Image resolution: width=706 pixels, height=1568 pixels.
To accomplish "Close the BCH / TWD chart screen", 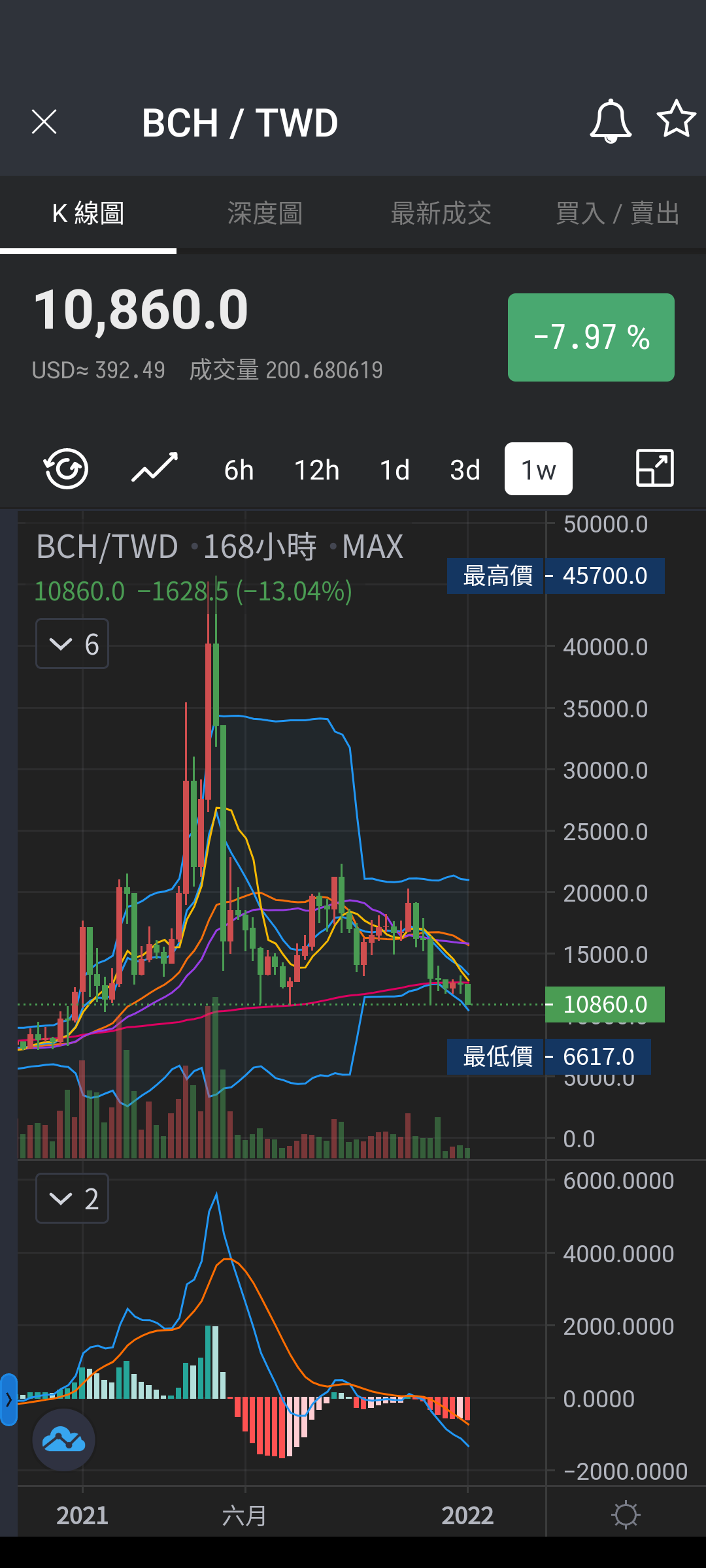I will [44, 122].
